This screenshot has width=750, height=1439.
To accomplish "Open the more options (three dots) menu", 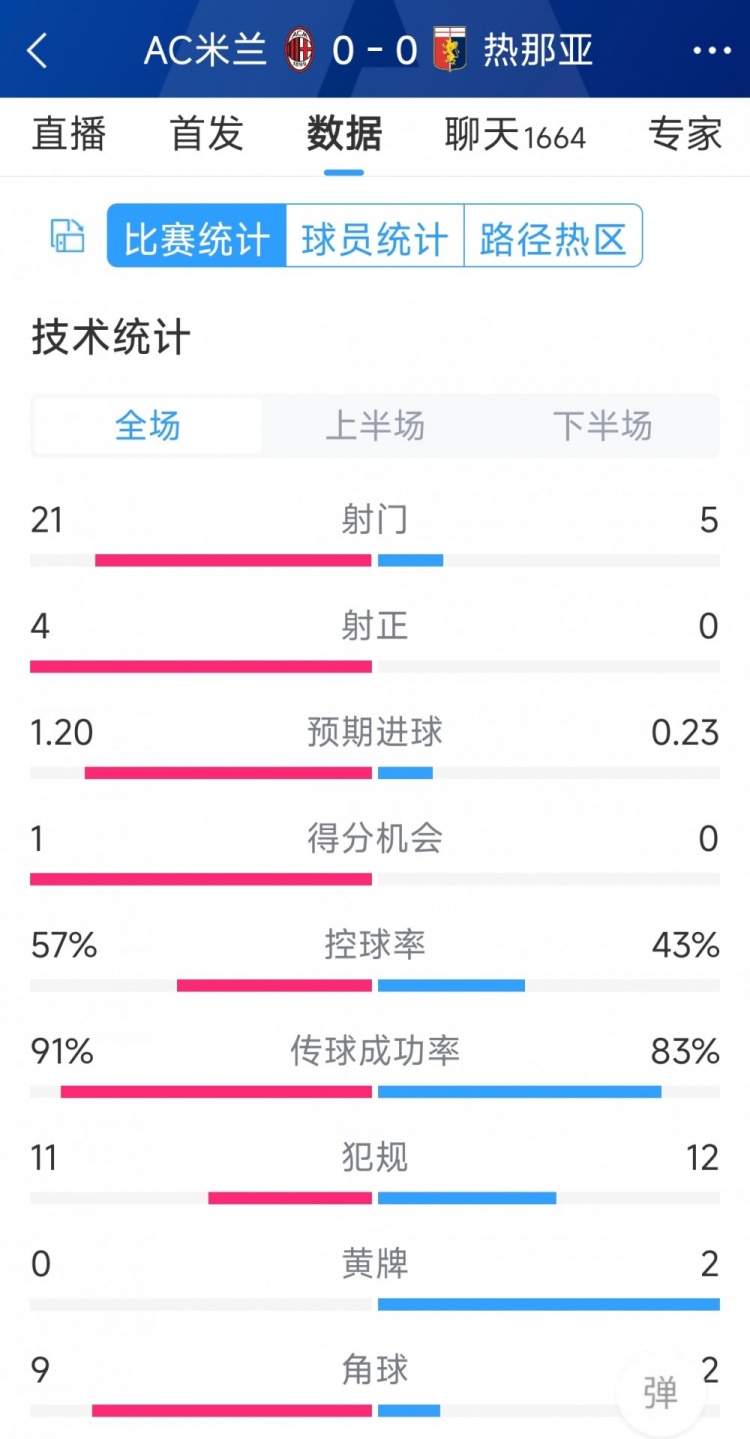I will pos(712,49).
